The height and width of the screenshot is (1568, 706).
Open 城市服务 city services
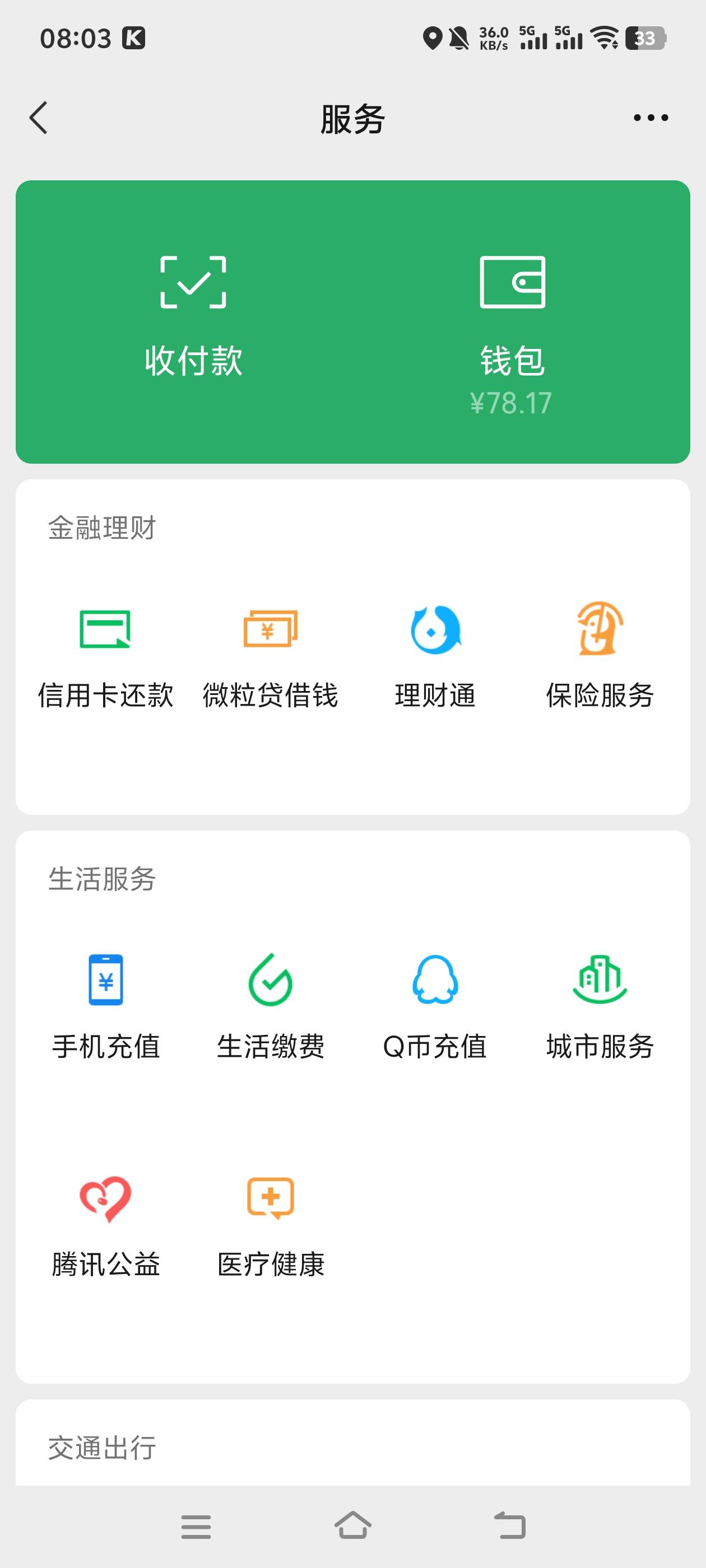pos(600,1008)
